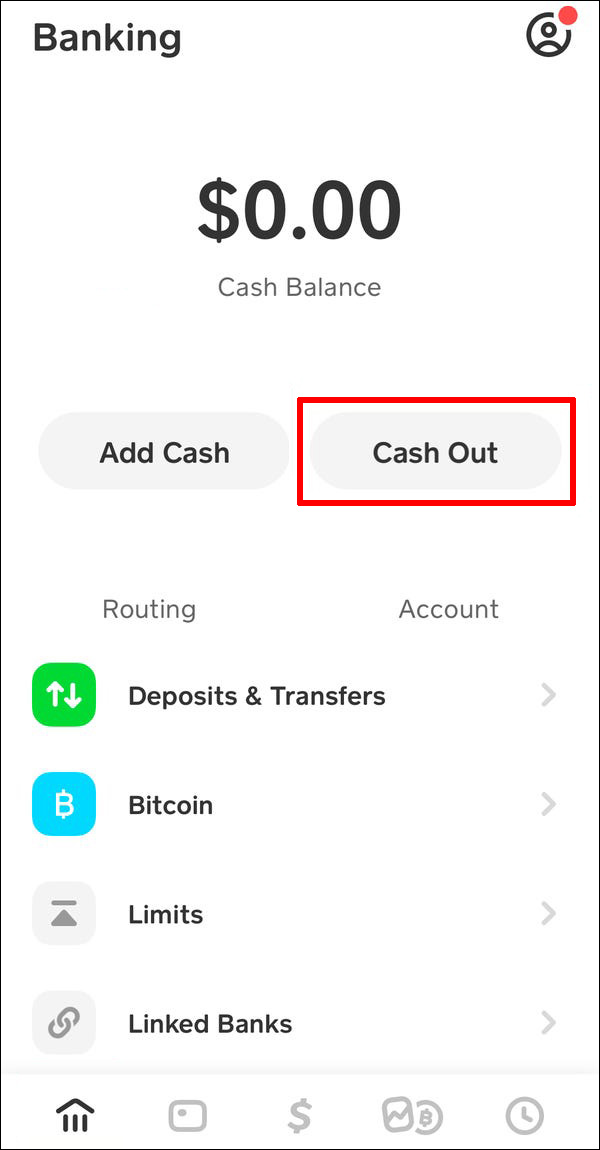Viewport: 600px width, 1150px height.
Task: Switch to the Investing and Bitcoin tab
Action: (x=412, y=1116)
